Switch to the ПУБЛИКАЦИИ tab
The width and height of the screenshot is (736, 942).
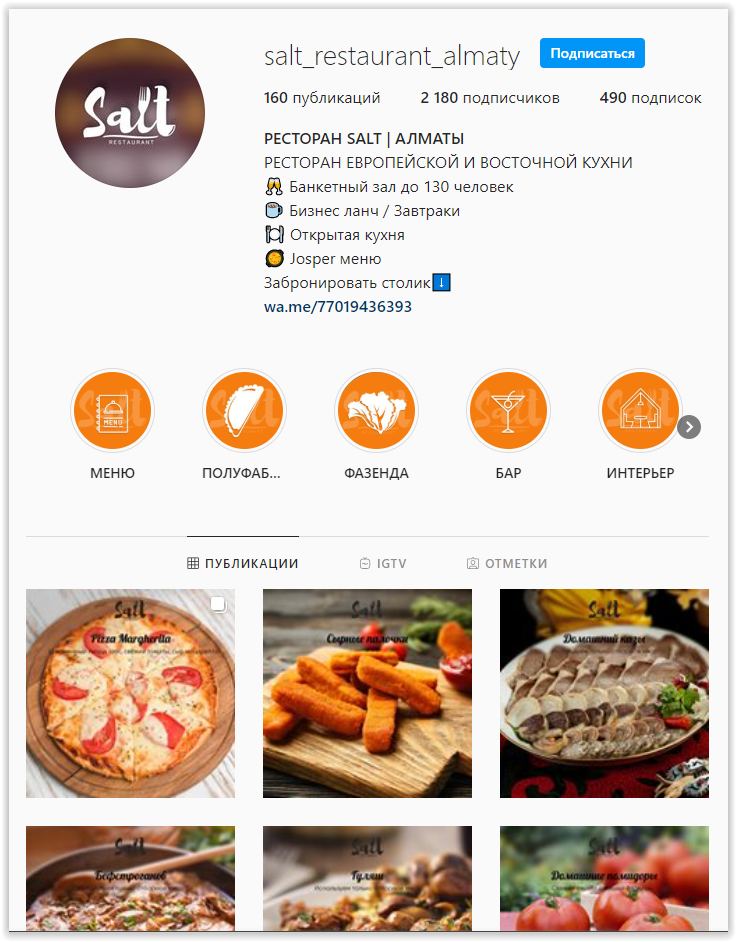coord(243,563)
